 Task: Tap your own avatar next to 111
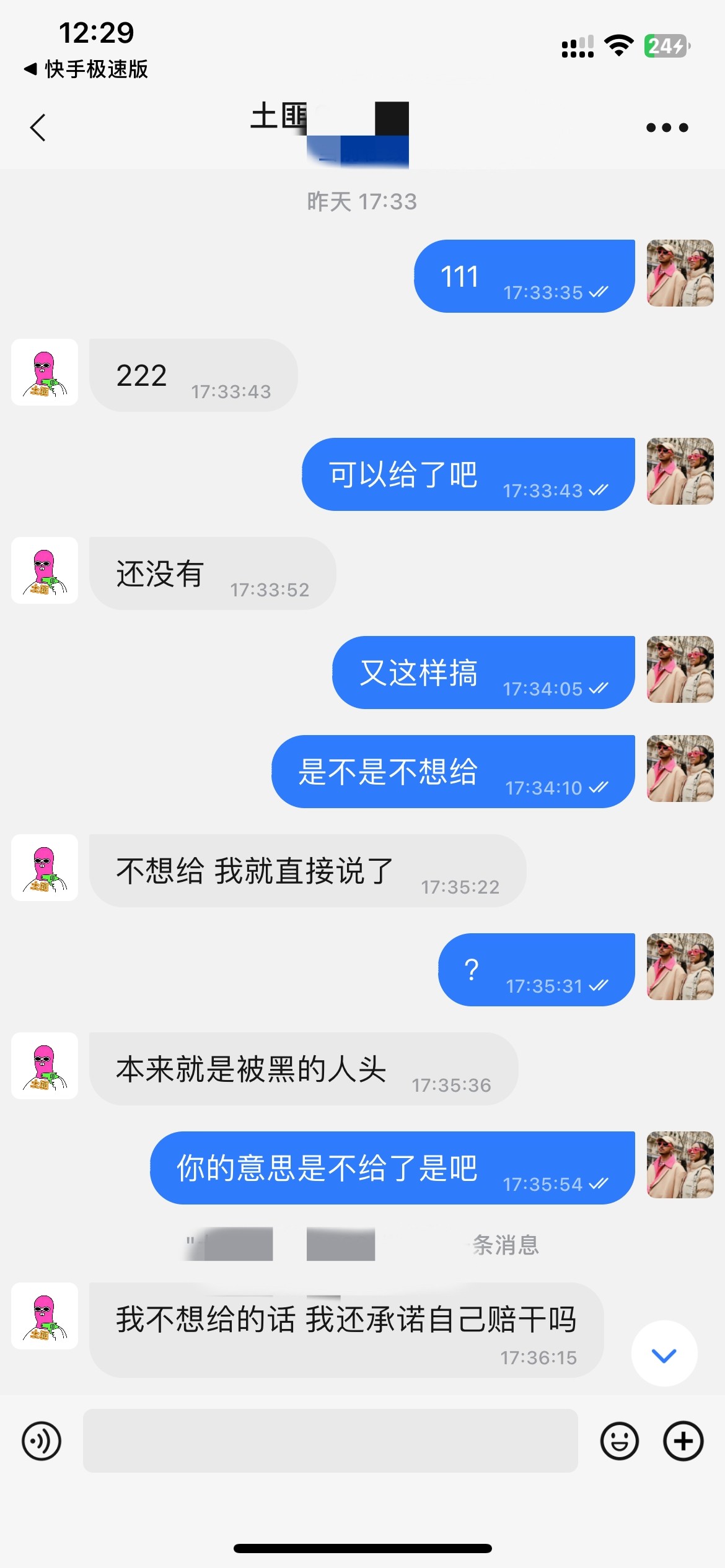pyautogui.click(x=679, y=272)
